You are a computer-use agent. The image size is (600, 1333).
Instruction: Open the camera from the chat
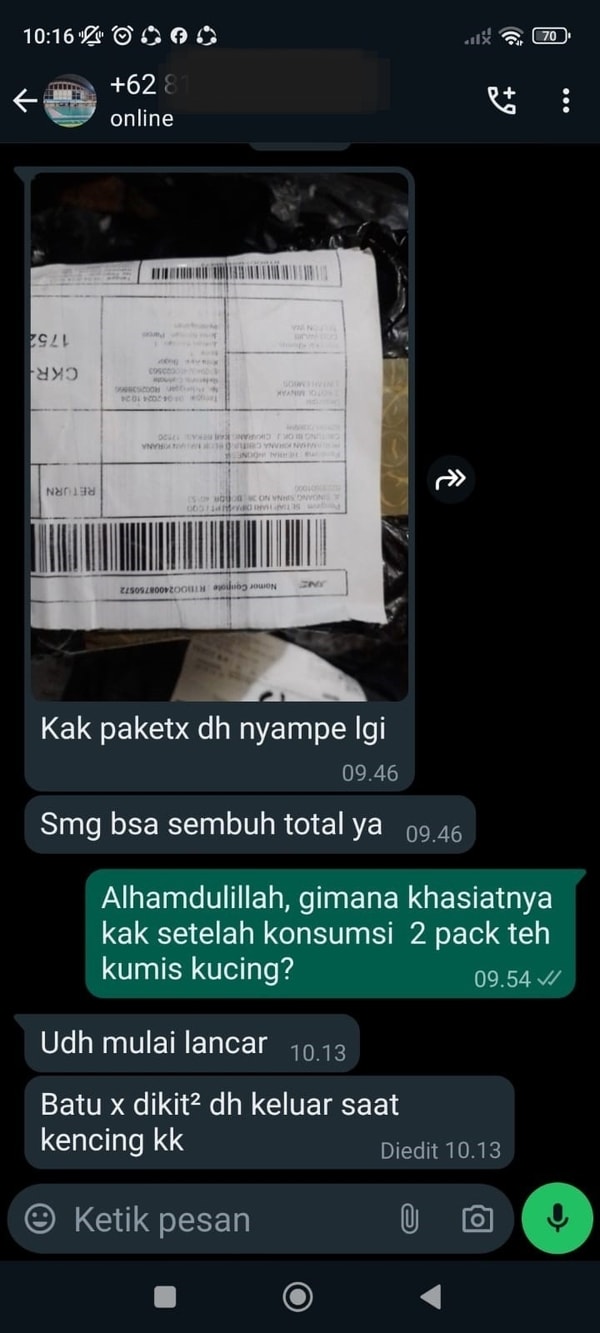477,1219
